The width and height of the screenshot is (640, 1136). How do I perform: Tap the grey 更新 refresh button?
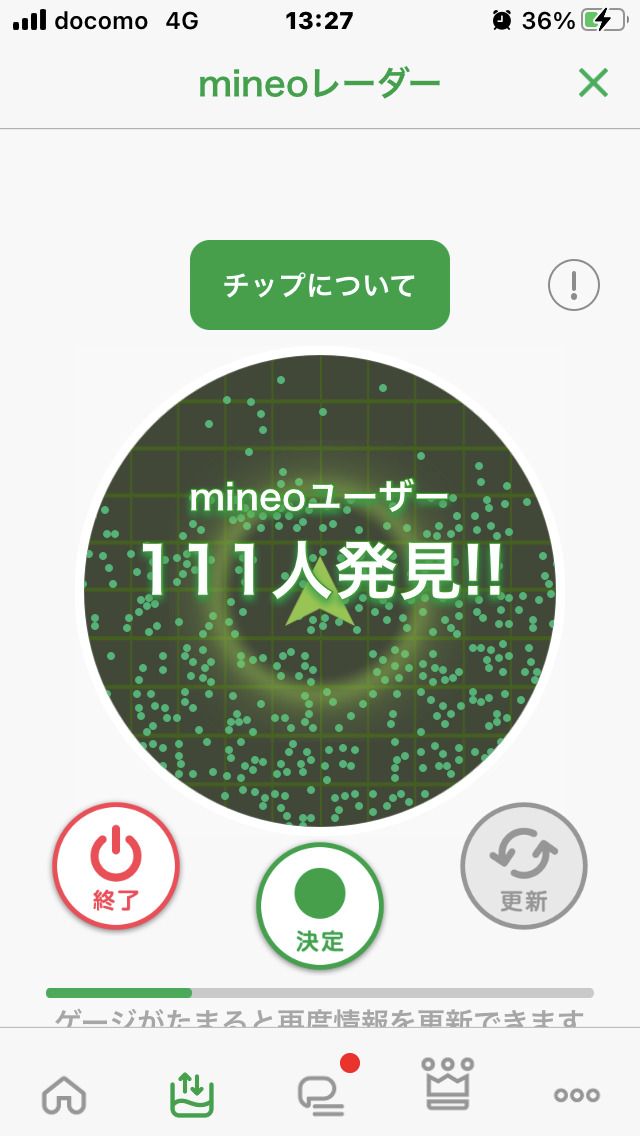click(523, 866)
